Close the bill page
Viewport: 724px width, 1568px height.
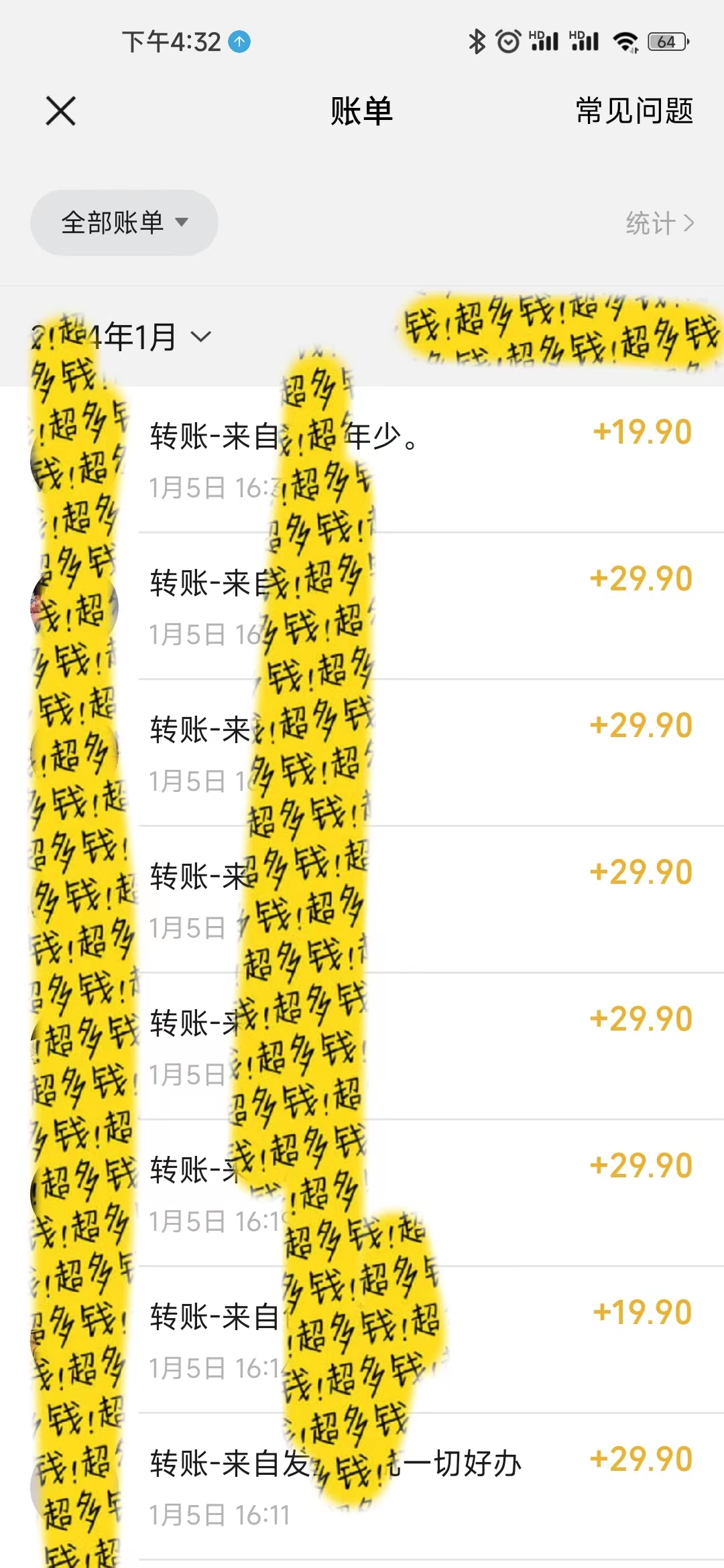(60, 111)
